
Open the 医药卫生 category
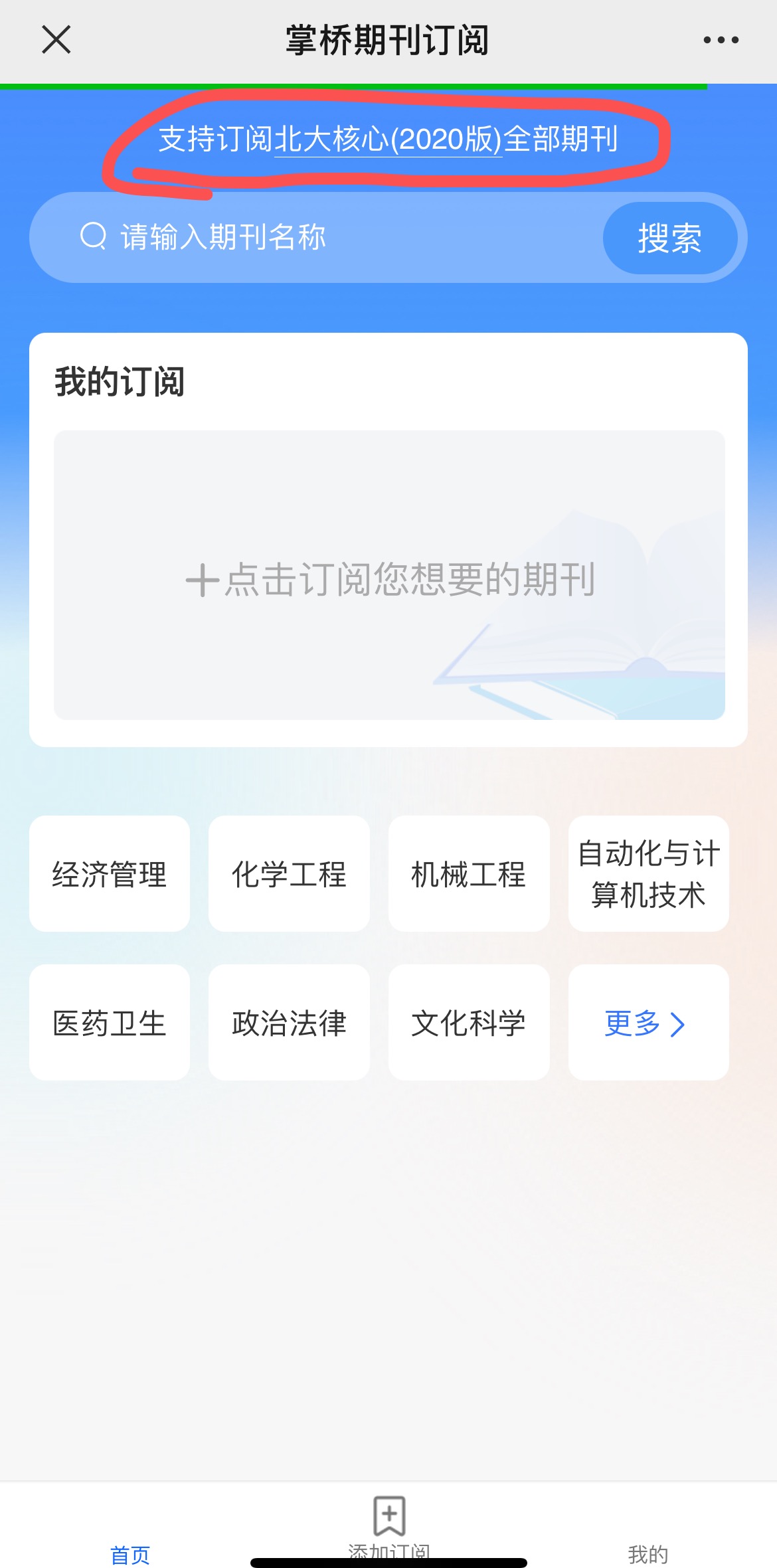[x=110, y=1023]
